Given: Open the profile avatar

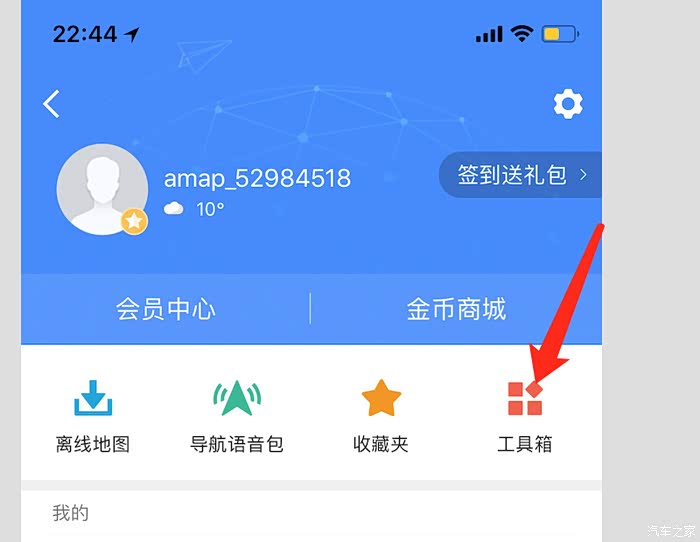Looking at the screenshot, I should tap(102, 190).
